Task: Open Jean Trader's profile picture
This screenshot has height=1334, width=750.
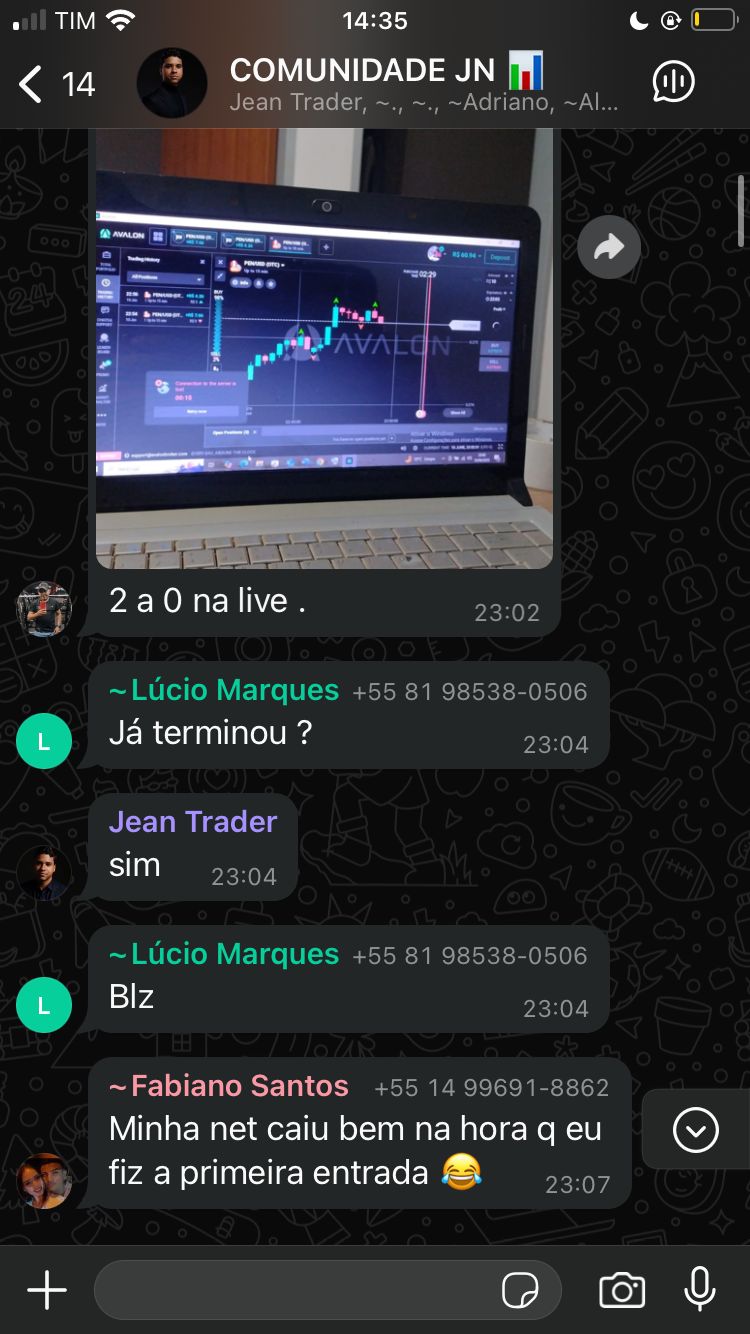Action: click(44, 872)
